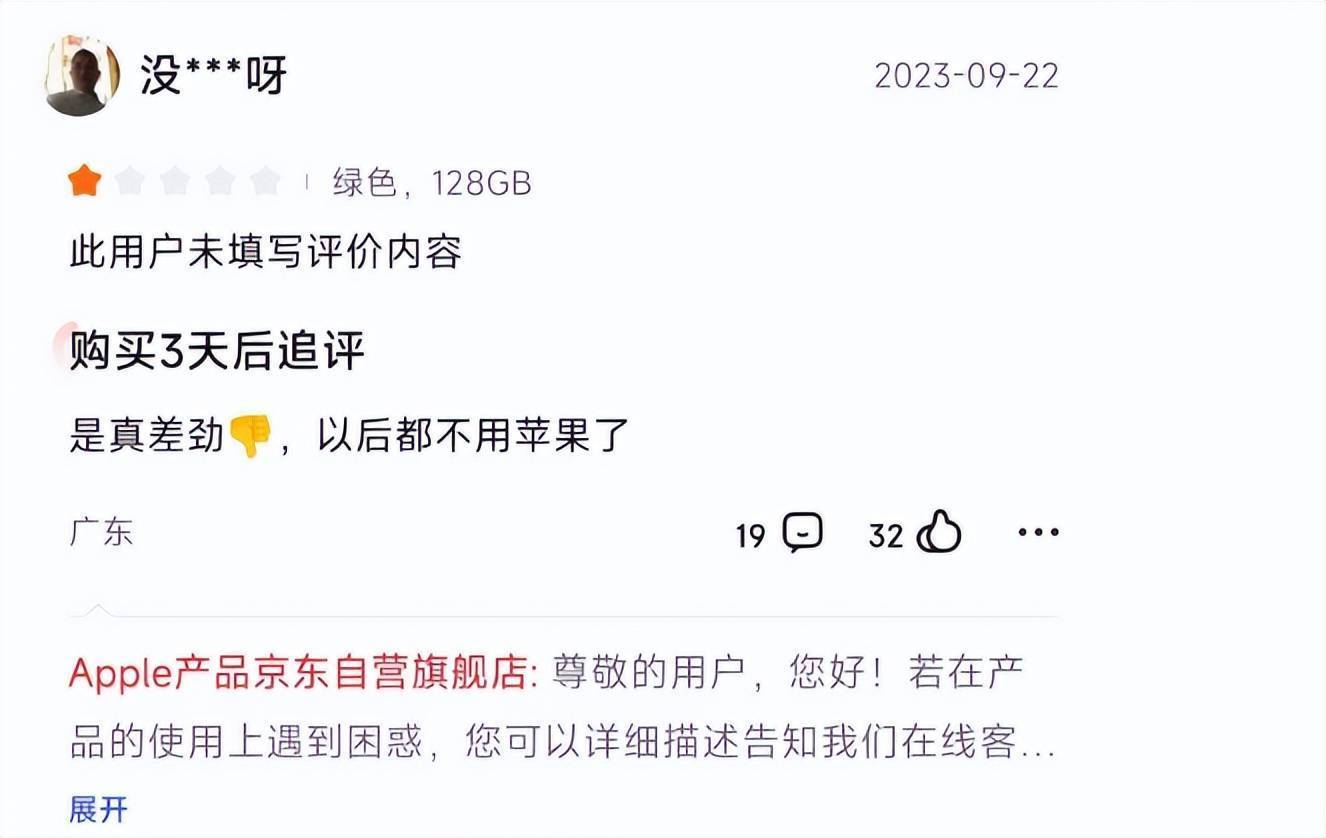Like this review with the thumbs-up icon
This screenshot has width=1326, height=838.
tap(938, 533)
